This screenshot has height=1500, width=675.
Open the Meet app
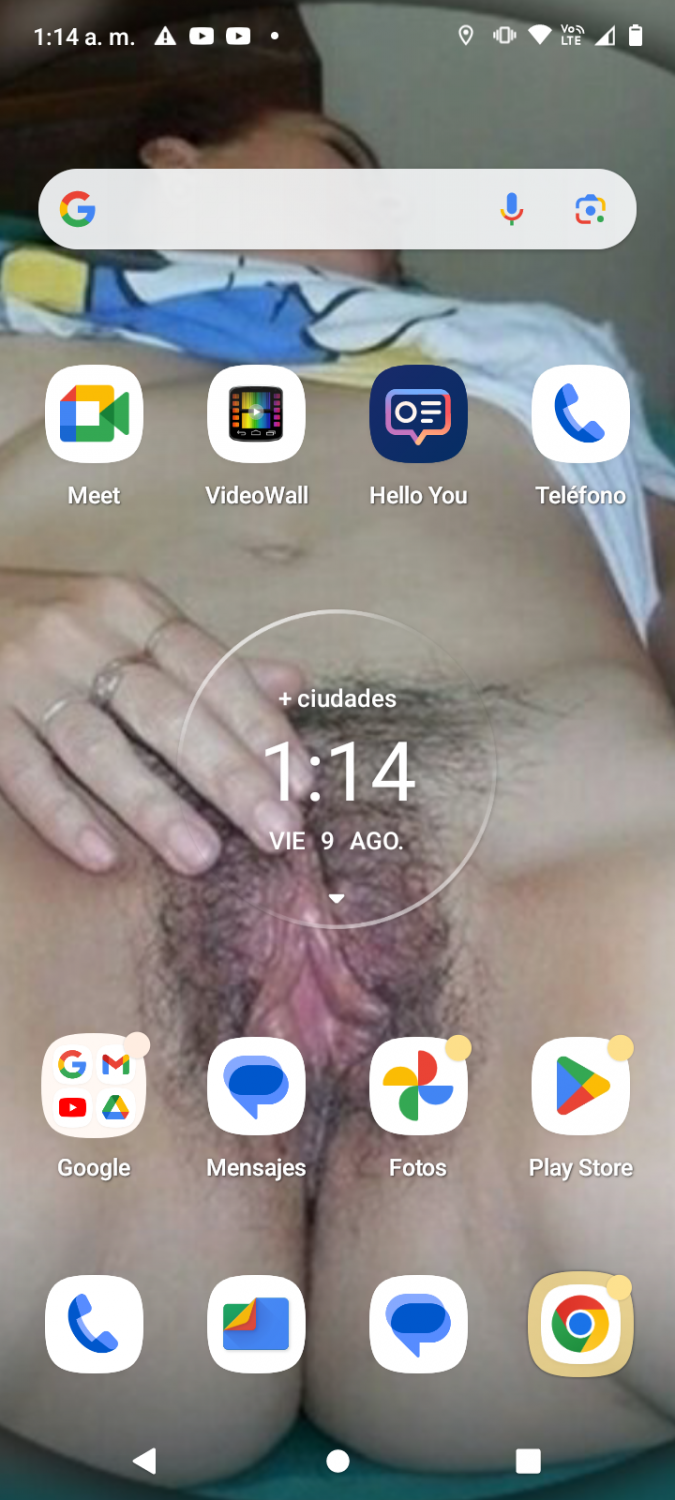coord(94,415)
